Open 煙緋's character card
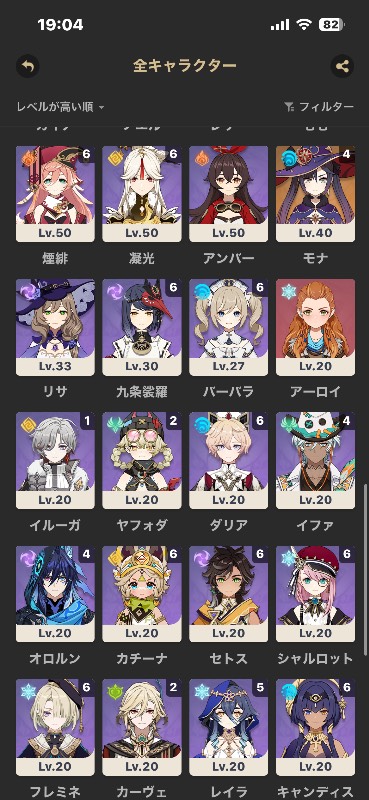 coord(55,194)
